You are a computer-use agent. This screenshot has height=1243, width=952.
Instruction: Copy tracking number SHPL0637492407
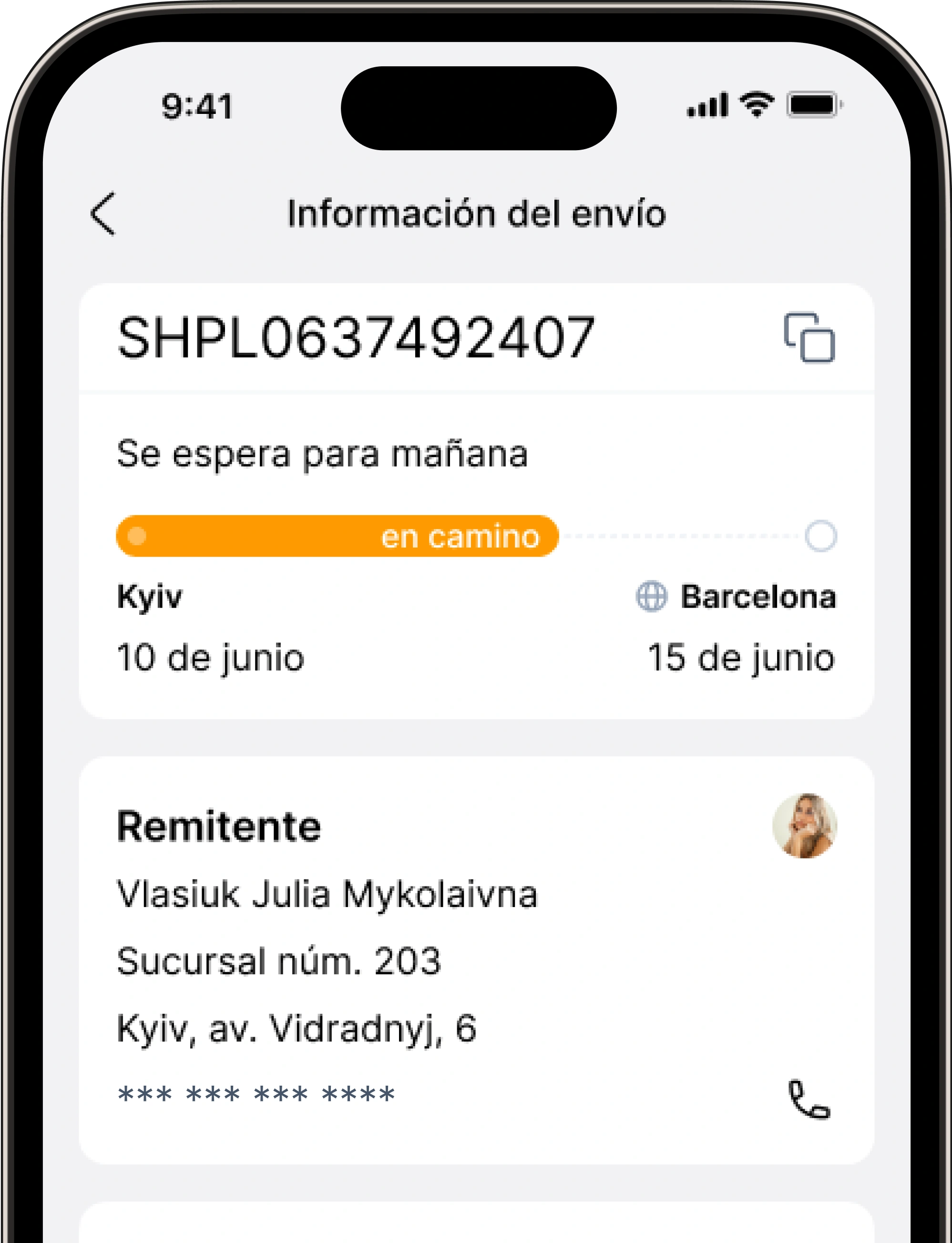pyautogui.click(x=809, y=337)
